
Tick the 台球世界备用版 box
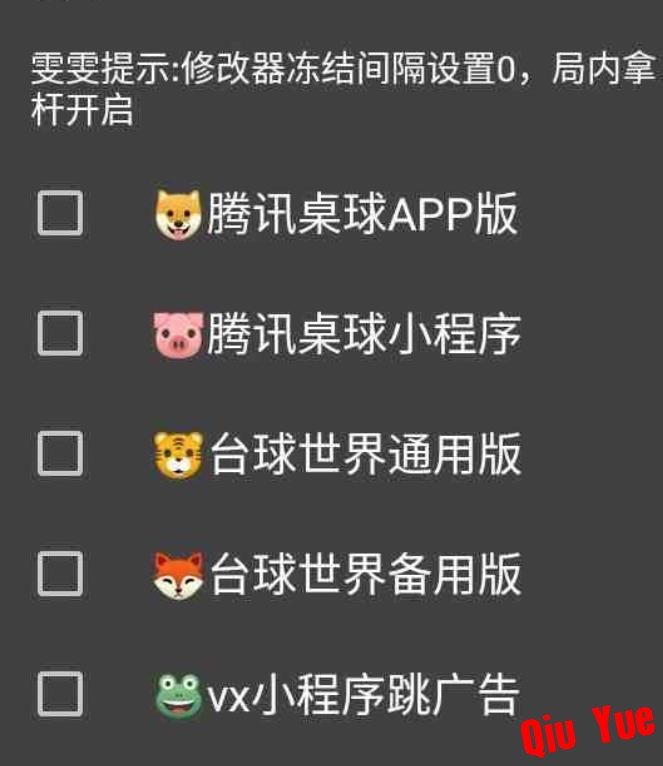coord(60,574)
